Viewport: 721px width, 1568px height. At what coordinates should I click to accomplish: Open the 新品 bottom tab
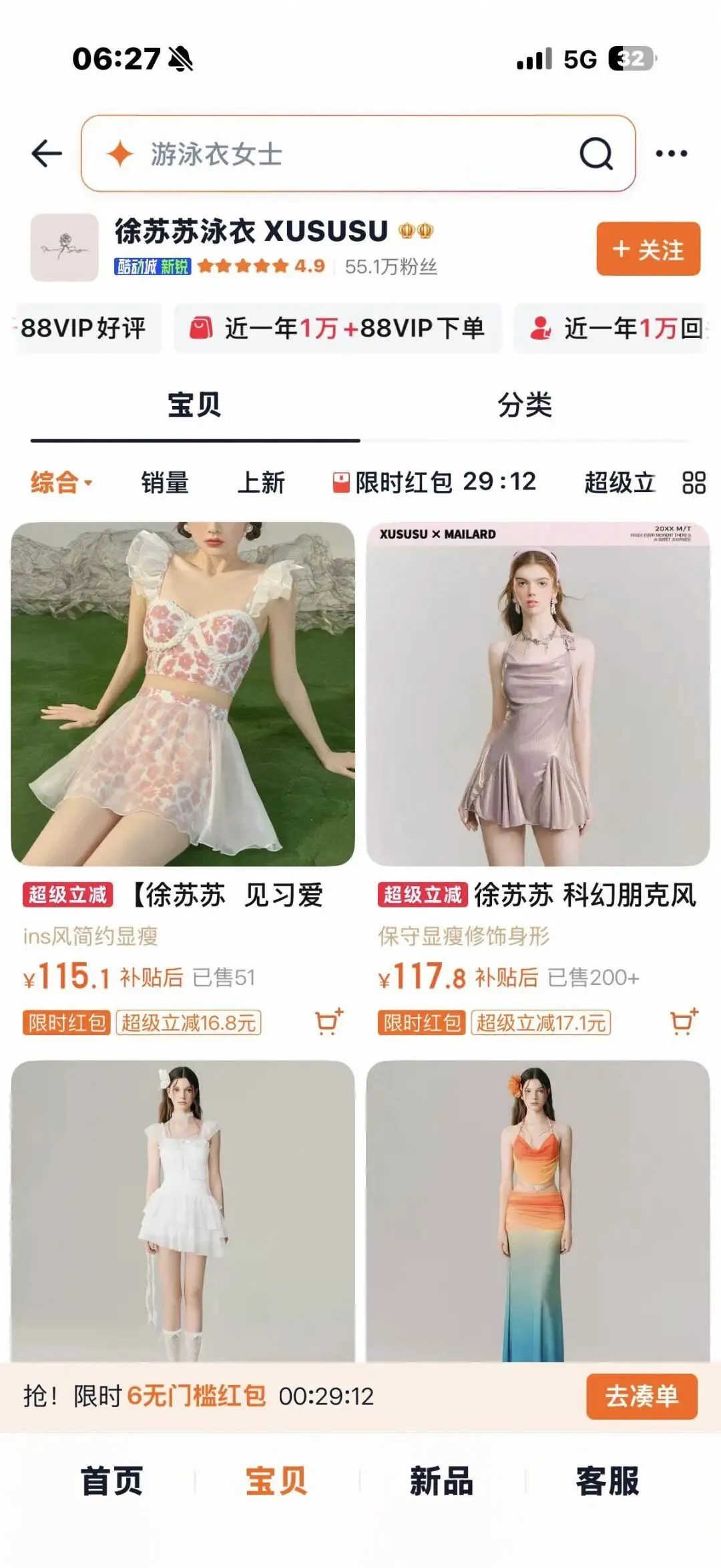[x=441, y=1481]
